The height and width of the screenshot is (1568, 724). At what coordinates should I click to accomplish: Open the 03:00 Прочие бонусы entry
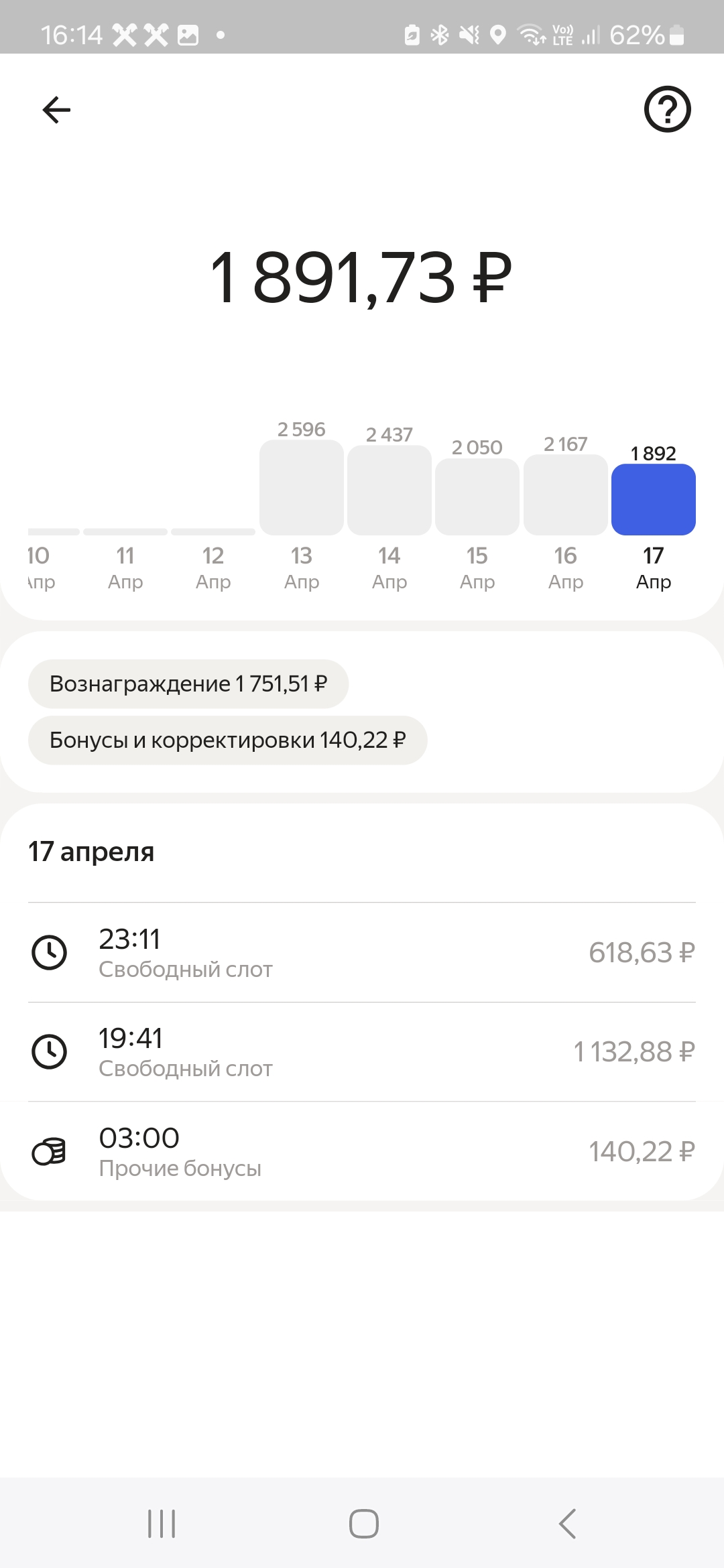click(x=362, y=1151)
